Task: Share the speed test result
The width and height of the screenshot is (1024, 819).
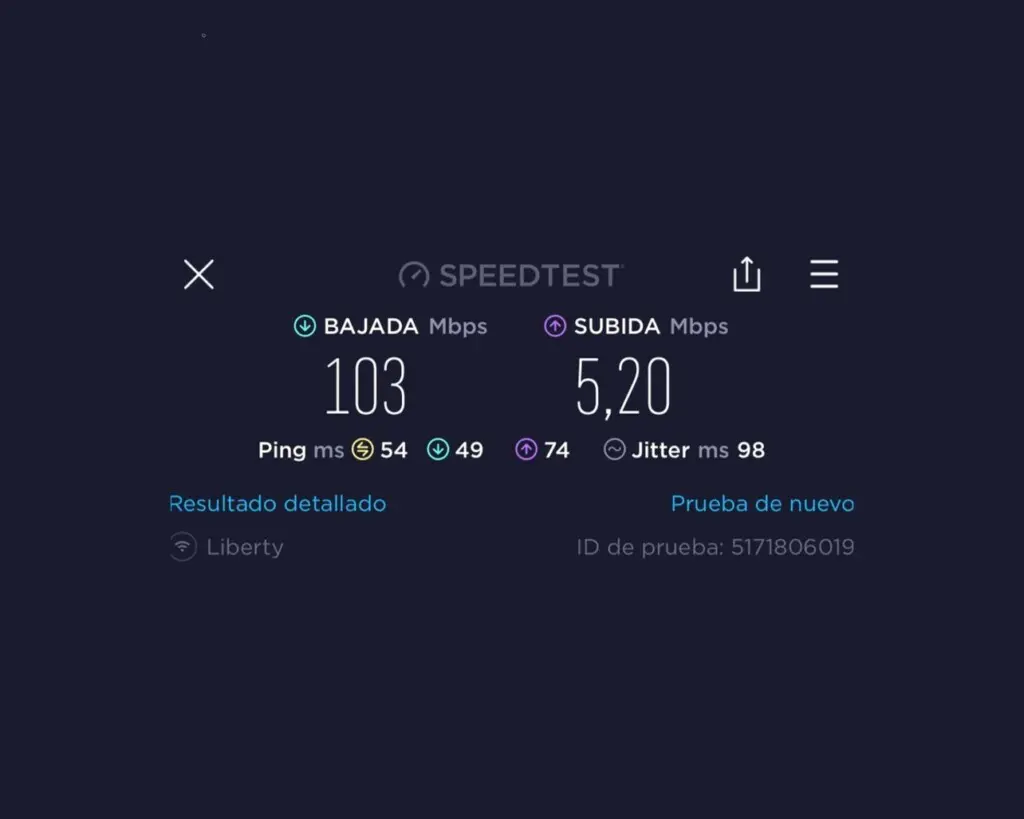Action: click(x=746, y=274)
